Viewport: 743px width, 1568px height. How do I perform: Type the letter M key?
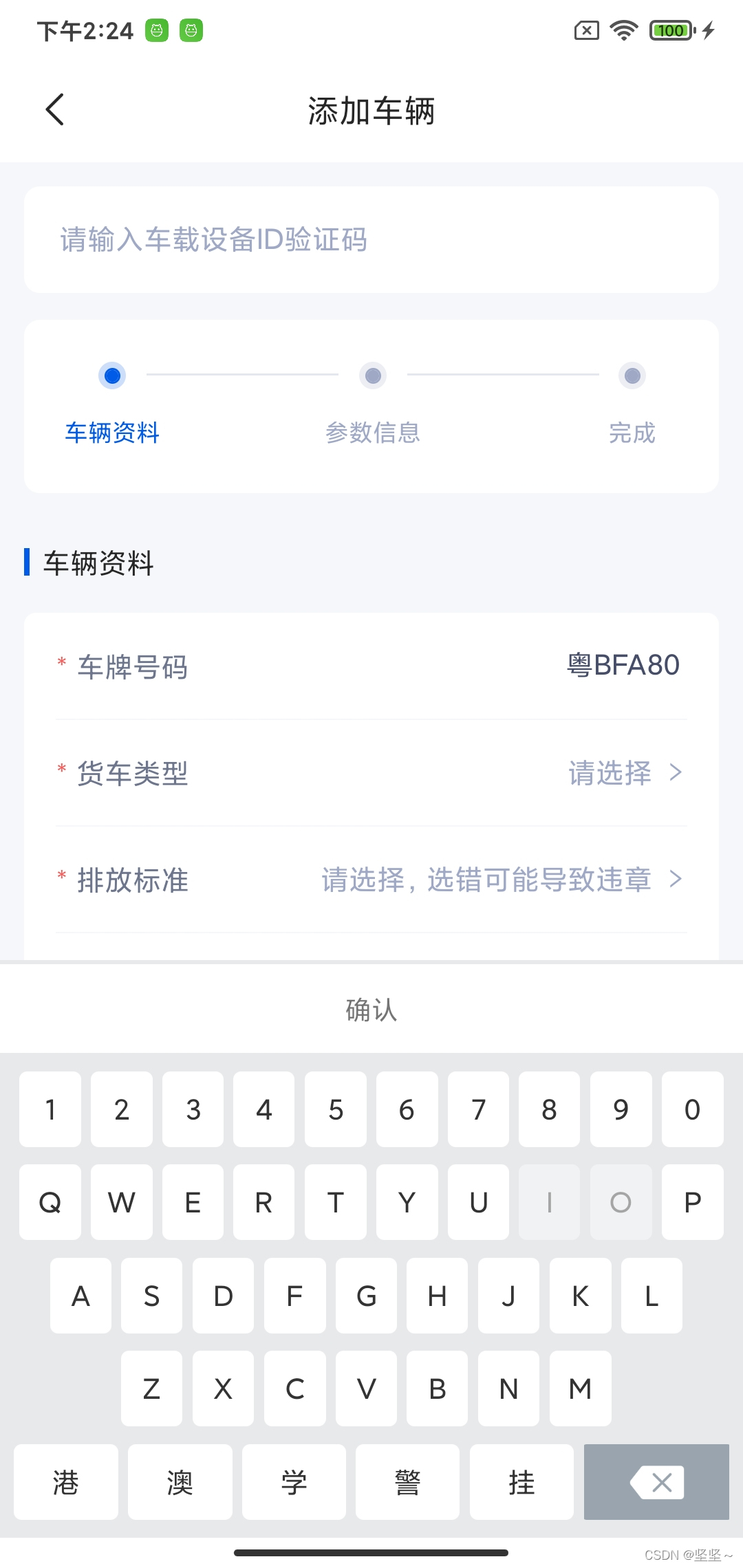coord(580,1389)
